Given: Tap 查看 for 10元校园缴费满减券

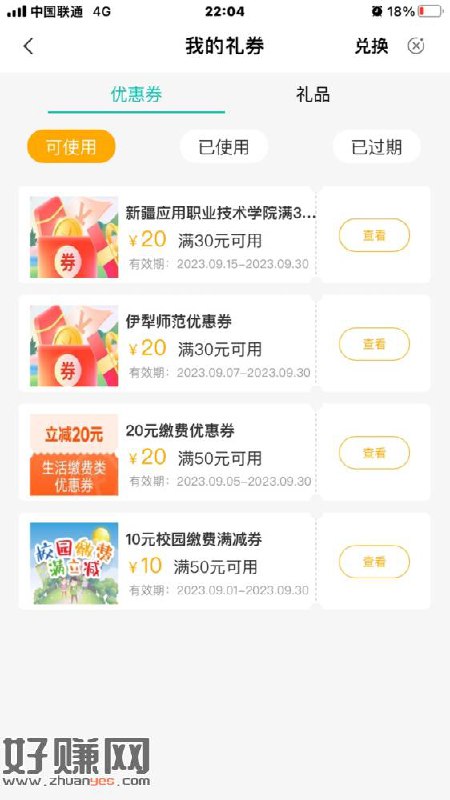Looking at the screenshot, I should coord(374,562).
